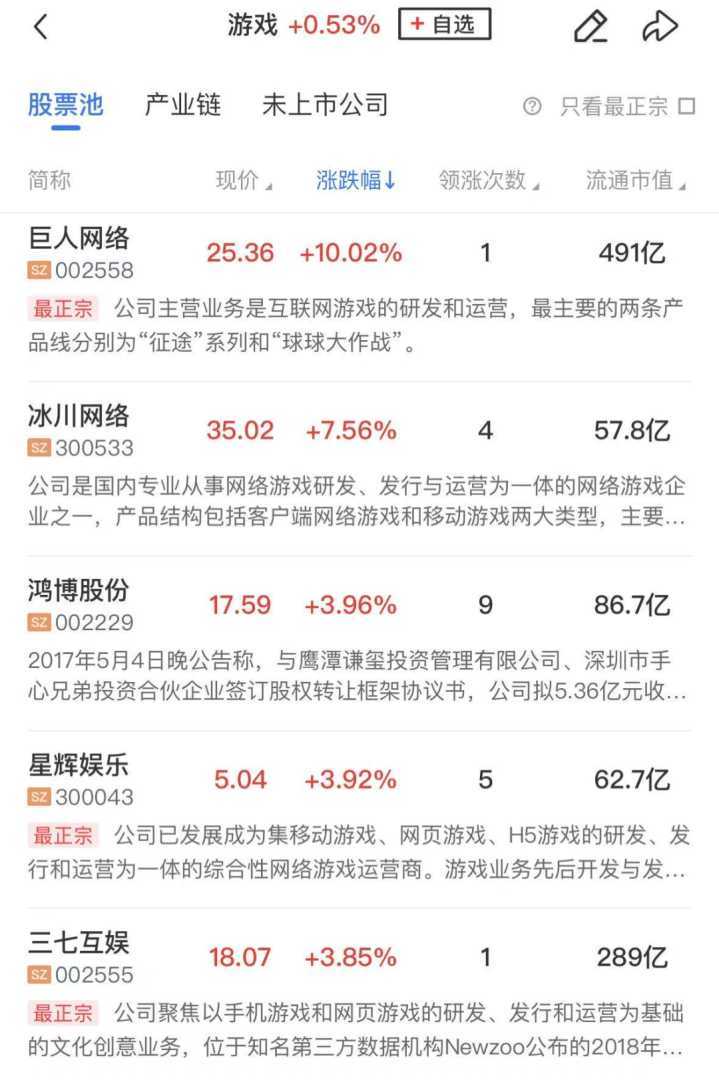Share this 游戏 sector page
The image size is (719, 1080).
[x=659, y=27]
